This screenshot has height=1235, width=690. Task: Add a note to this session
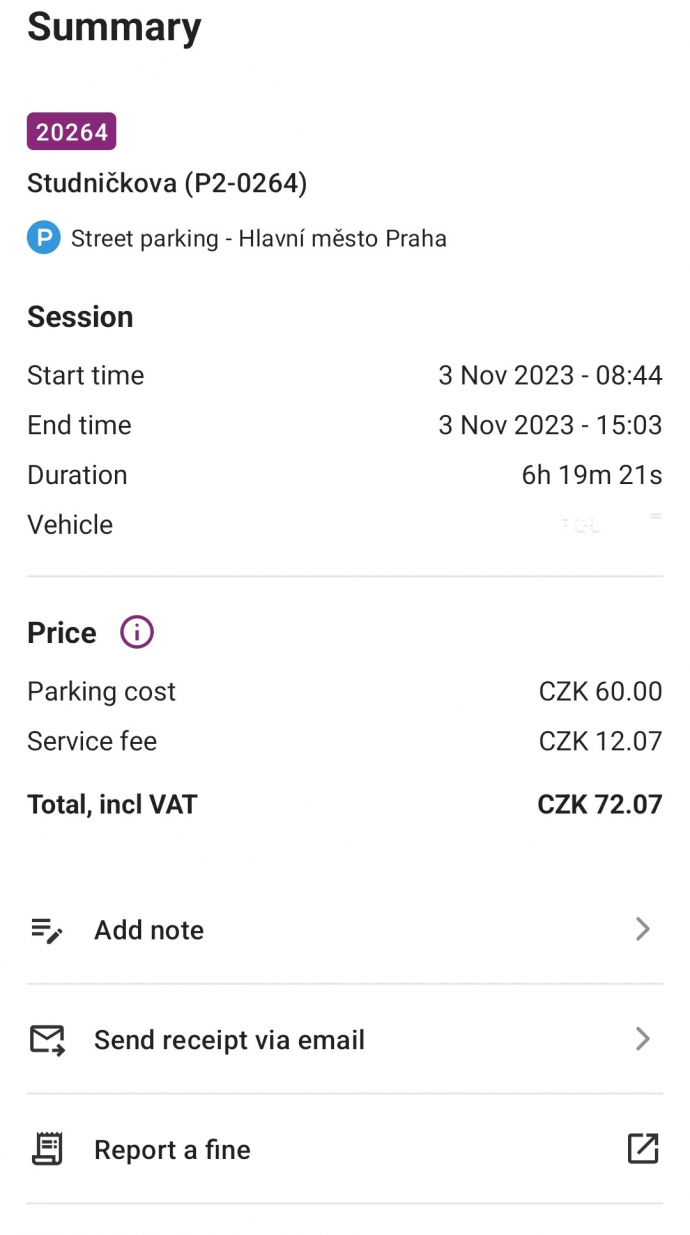[345, 930]
